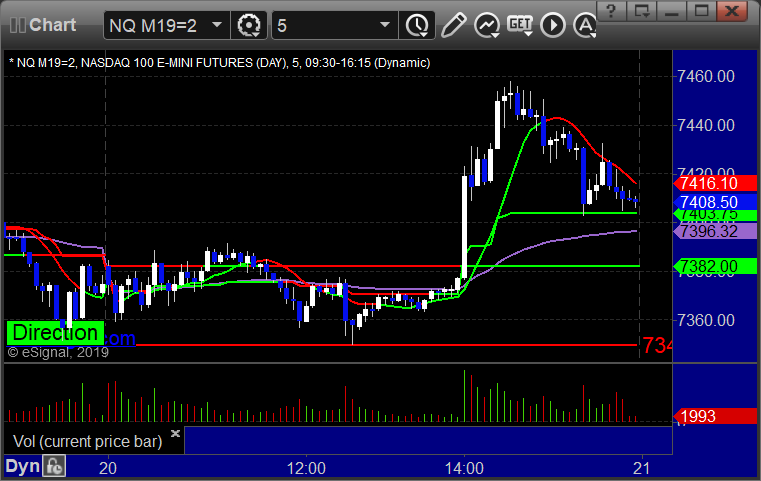Open the NQ M19=2 symbol dropdown

point(217,23)
